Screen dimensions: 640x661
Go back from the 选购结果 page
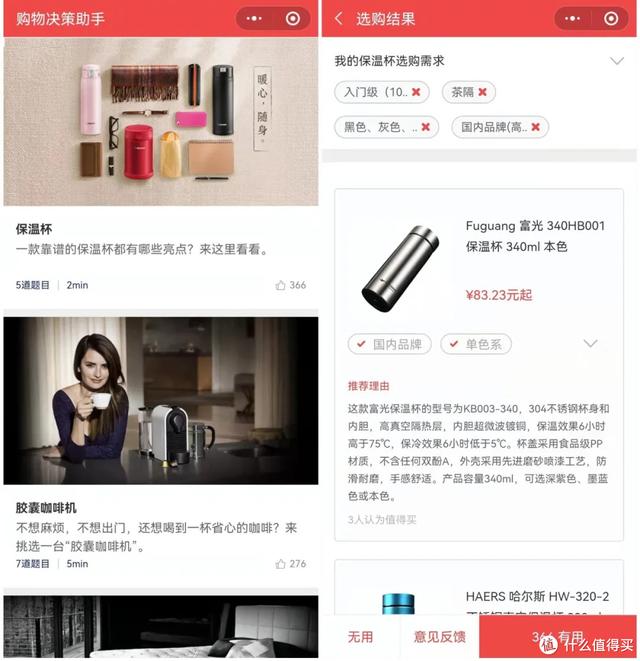tap(339, 18)
